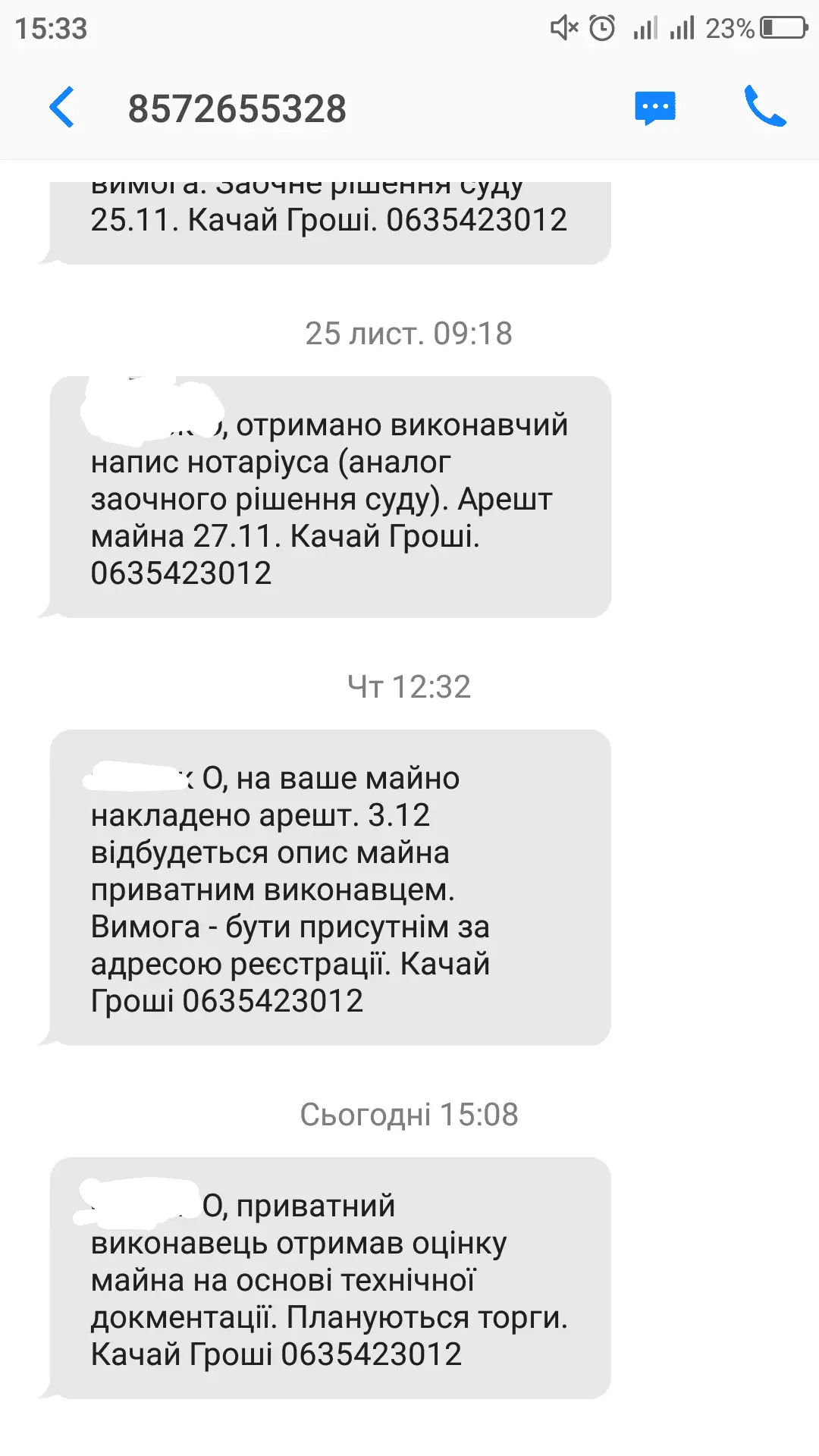Call the number 8572655328

(764, 106)
